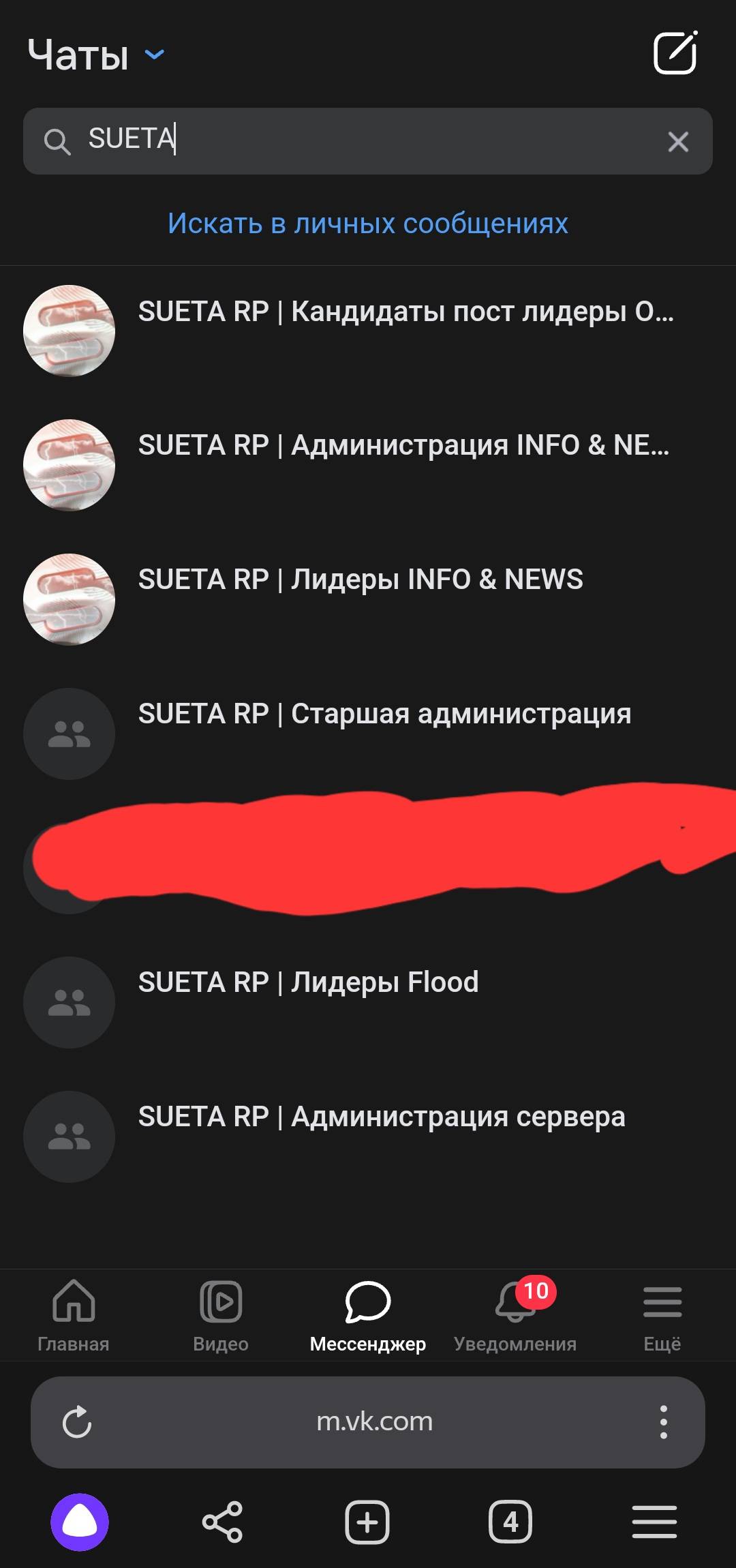Open Уведомления with the notification bell
736x1568 pixels.
515,1306
